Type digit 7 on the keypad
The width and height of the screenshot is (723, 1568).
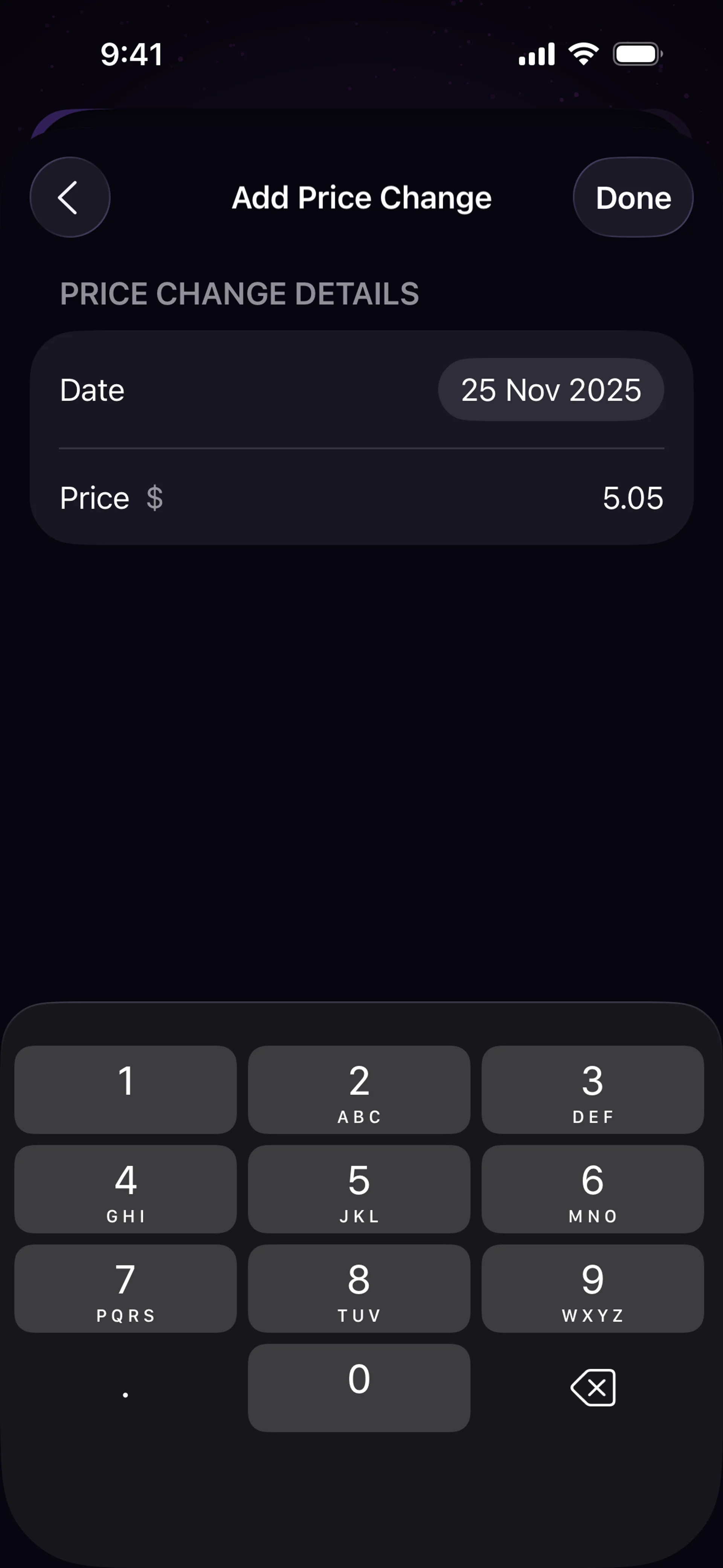(125, 1288)
